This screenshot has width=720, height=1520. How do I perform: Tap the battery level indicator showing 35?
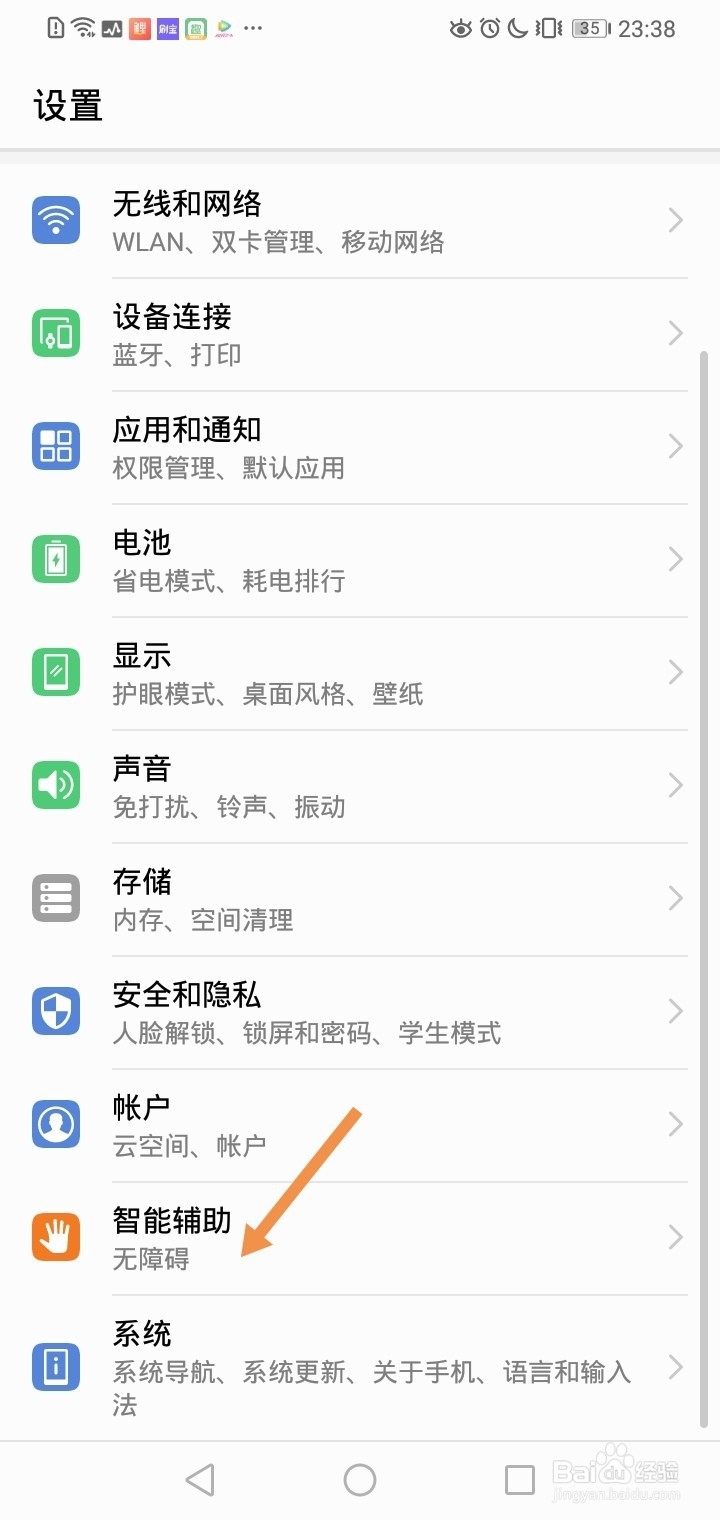point(591,29)
